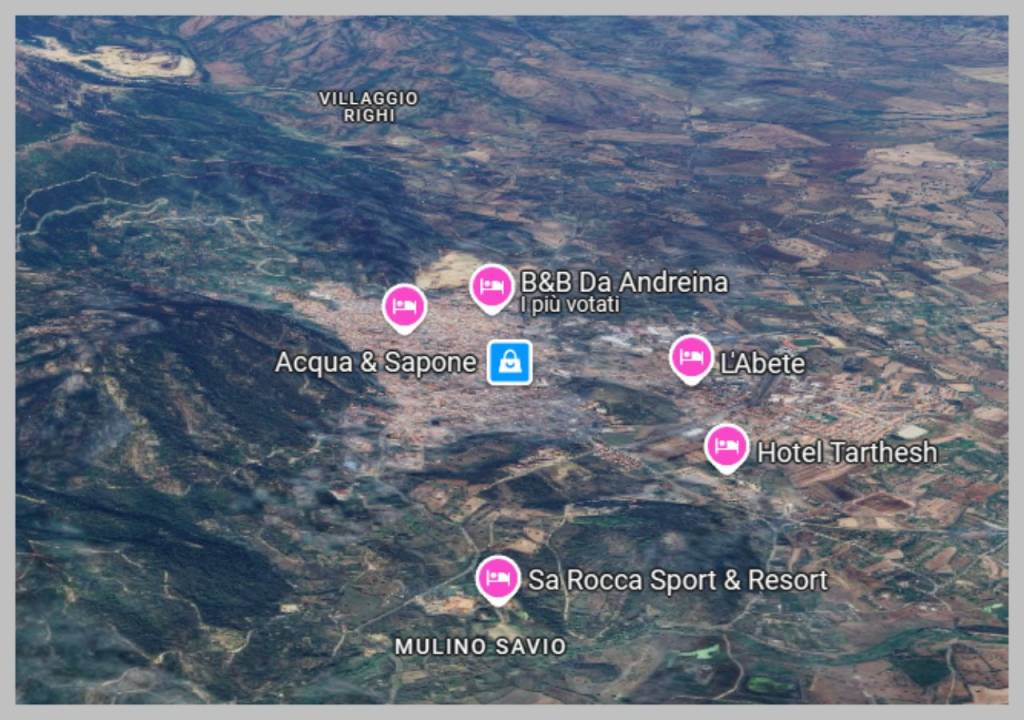Screen dimensions: 1024x720
Task: Open the Hotel Tarthesh map marker
Action: [x=726, y=446]
